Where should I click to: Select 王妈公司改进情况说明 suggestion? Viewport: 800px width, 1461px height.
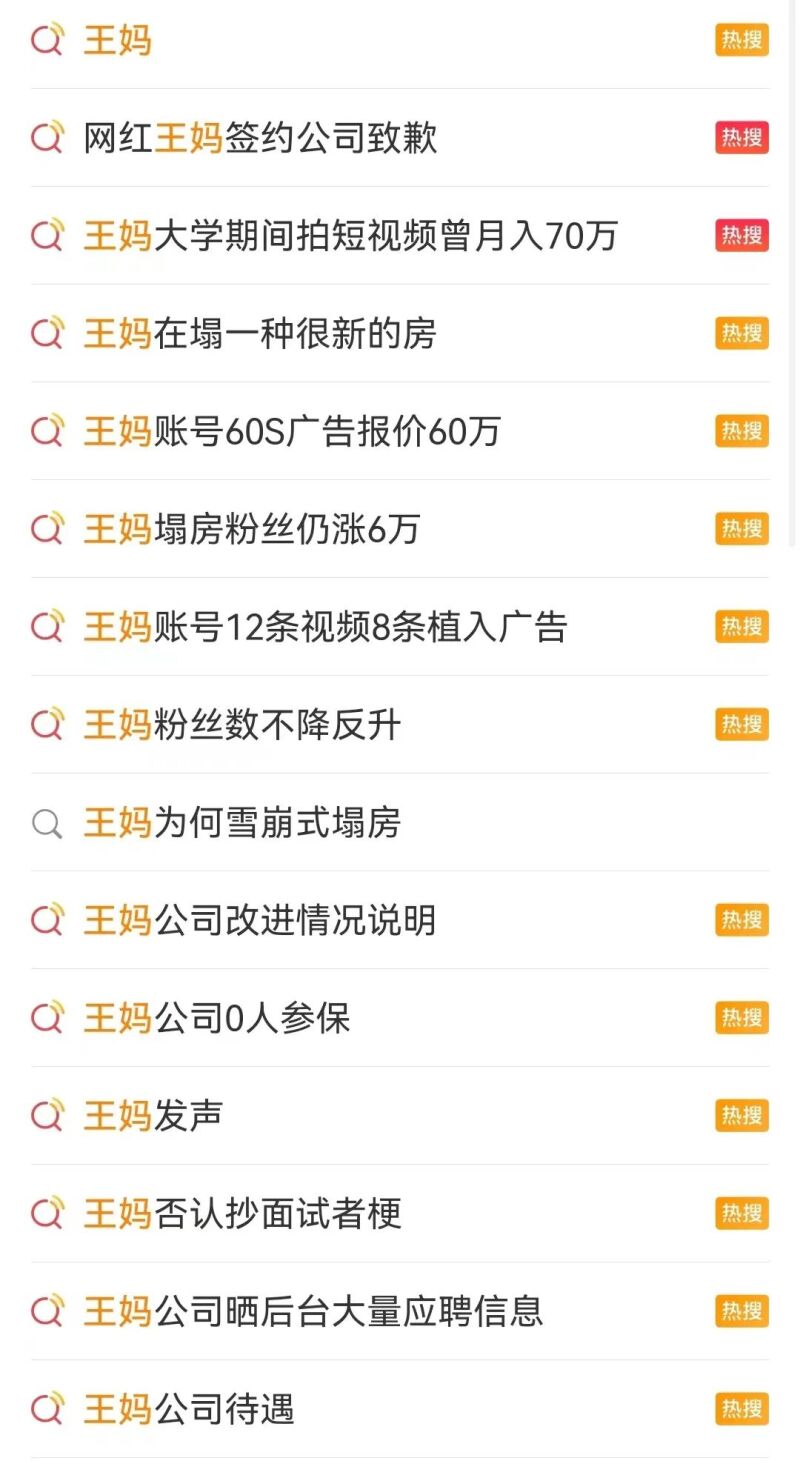pyautogui.click(x=260, y=920)
